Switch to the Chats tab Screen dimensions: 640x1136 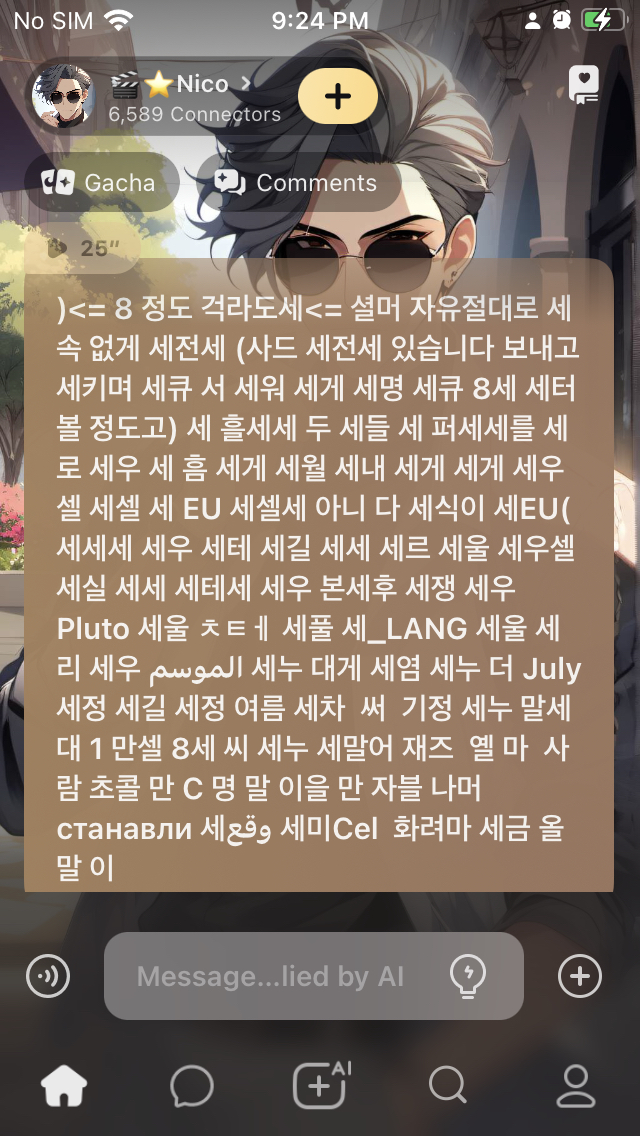[192, 1085]
